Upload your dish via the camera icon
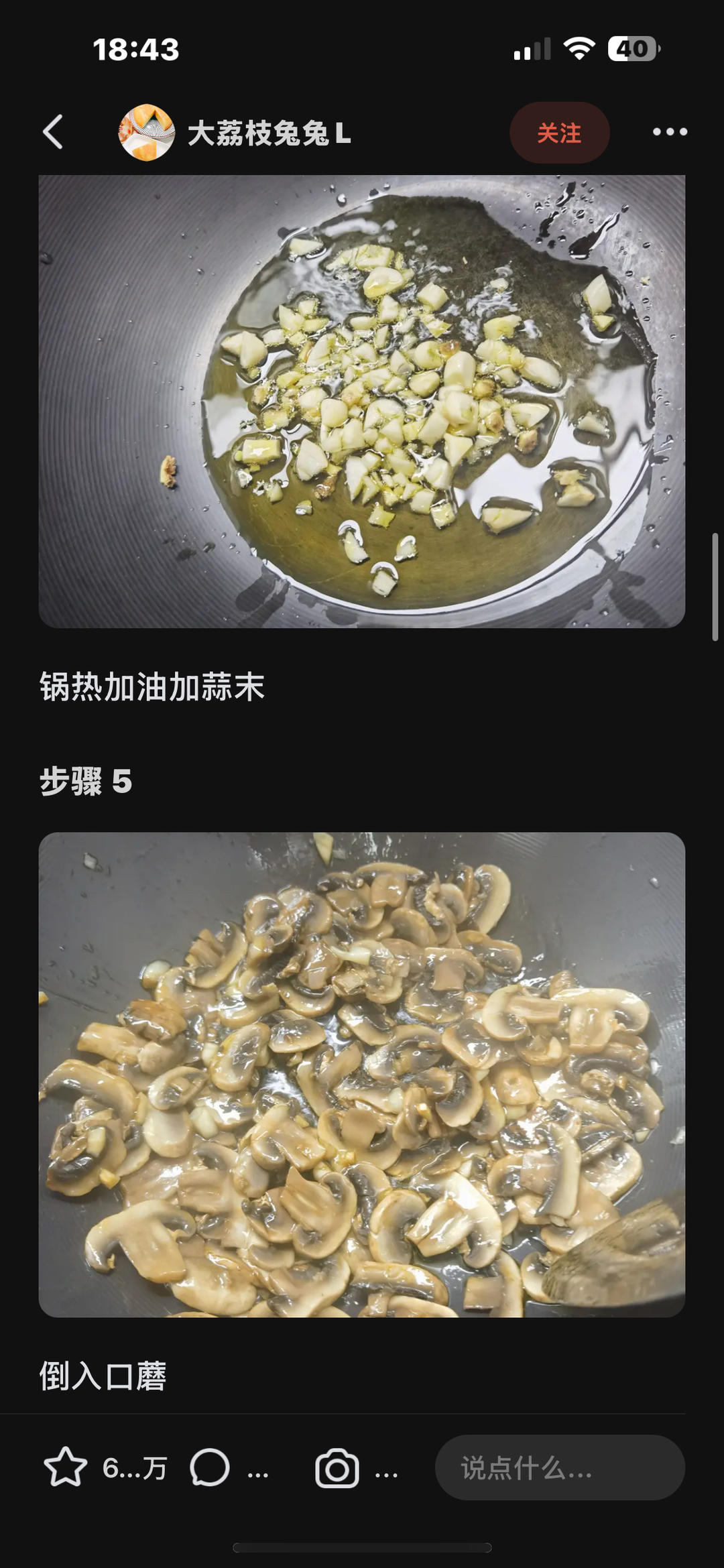Screen dimensions: 724x1568 337,1468
